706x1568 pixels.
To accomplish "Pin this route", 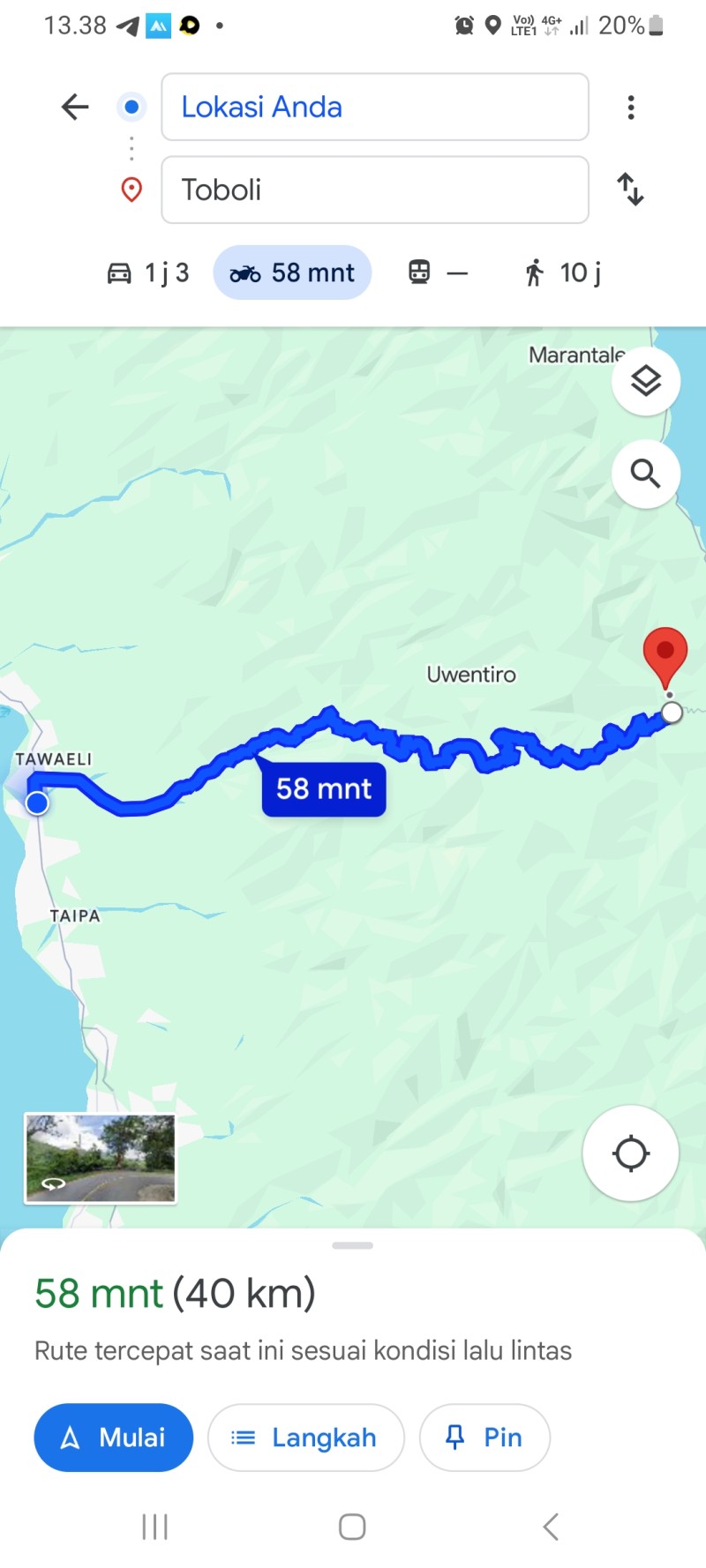I will [x=484, y=1437].
